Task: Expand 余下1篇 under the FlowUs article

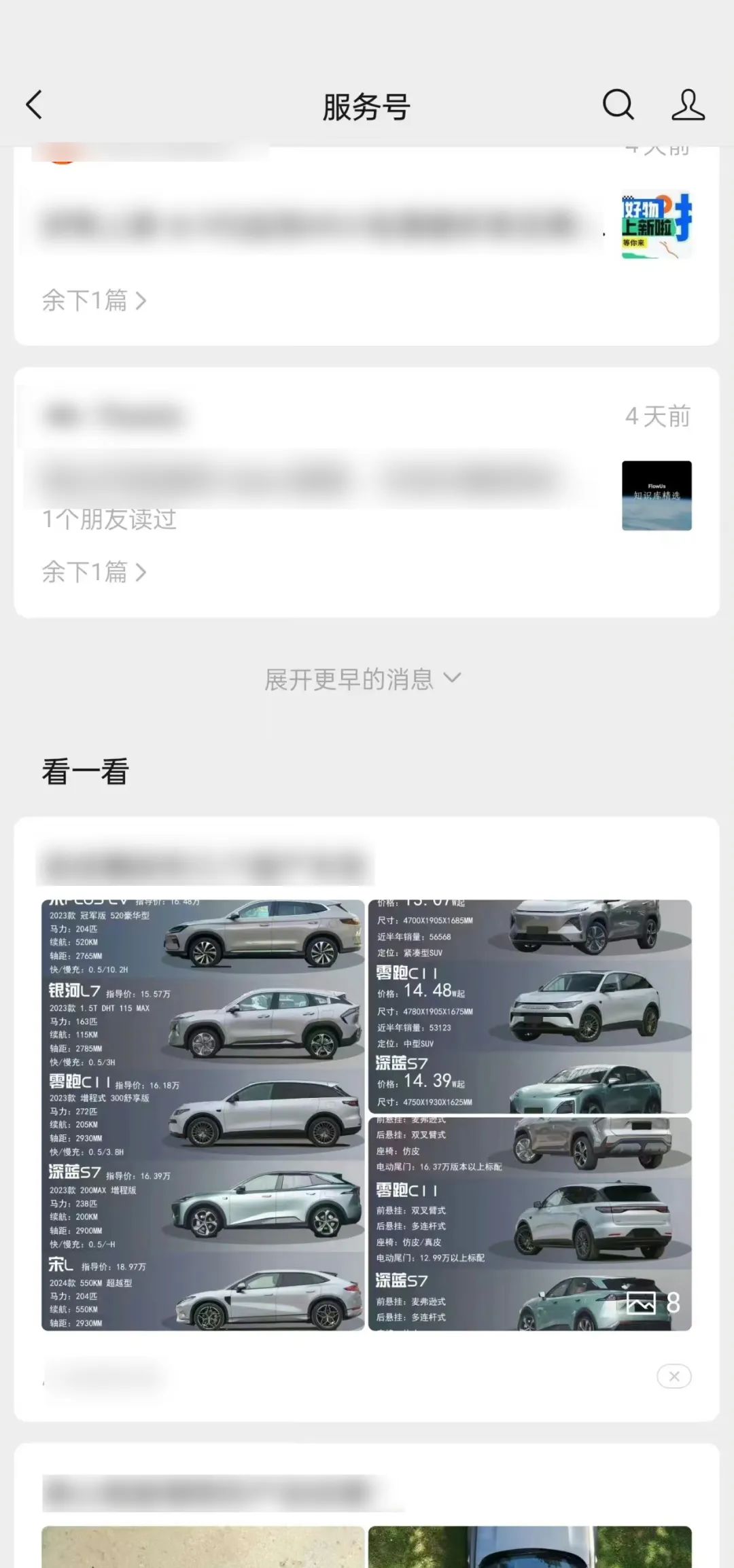Action: [94, 572]
